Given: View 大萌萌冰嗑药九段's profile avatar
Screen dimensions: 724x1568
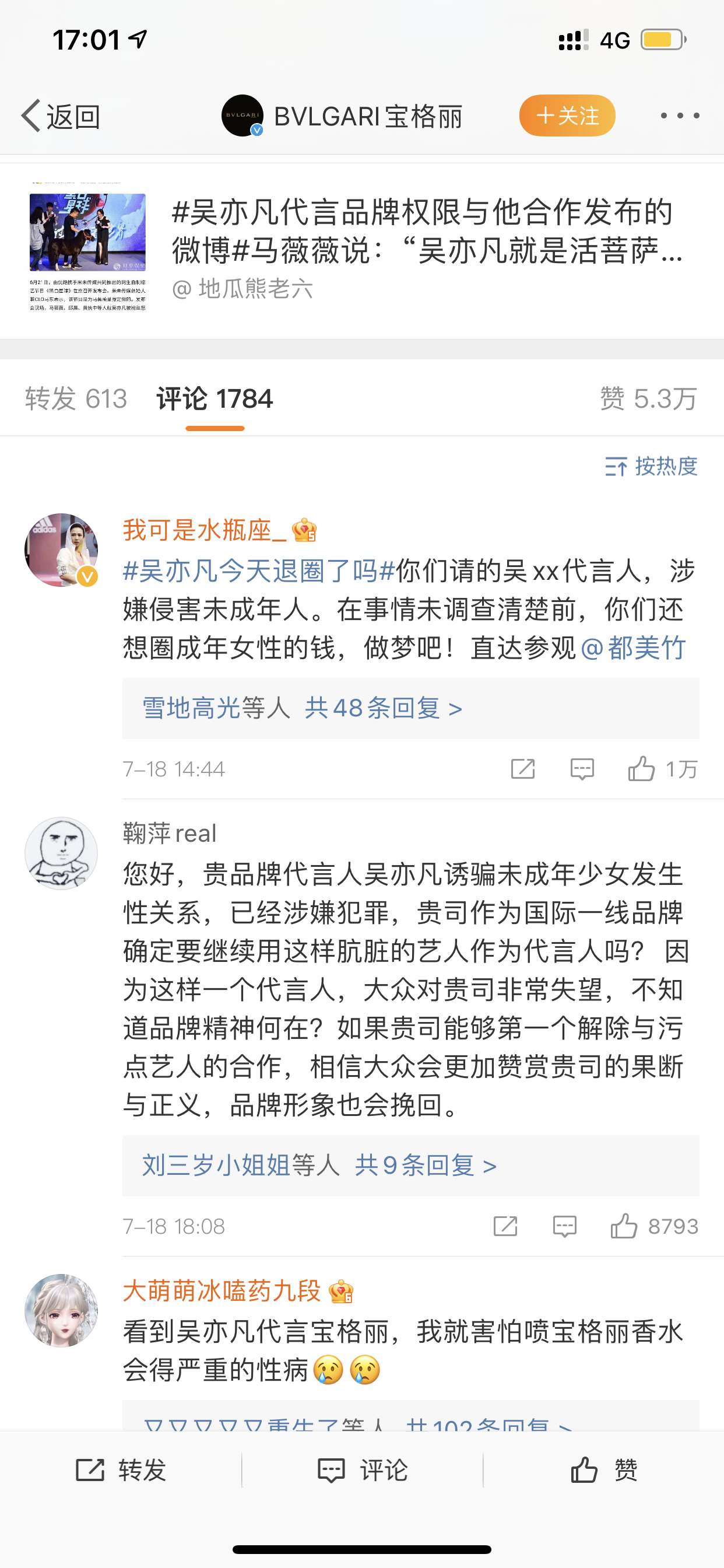Looking at the screenshot, I should (x=61, y=1310).
